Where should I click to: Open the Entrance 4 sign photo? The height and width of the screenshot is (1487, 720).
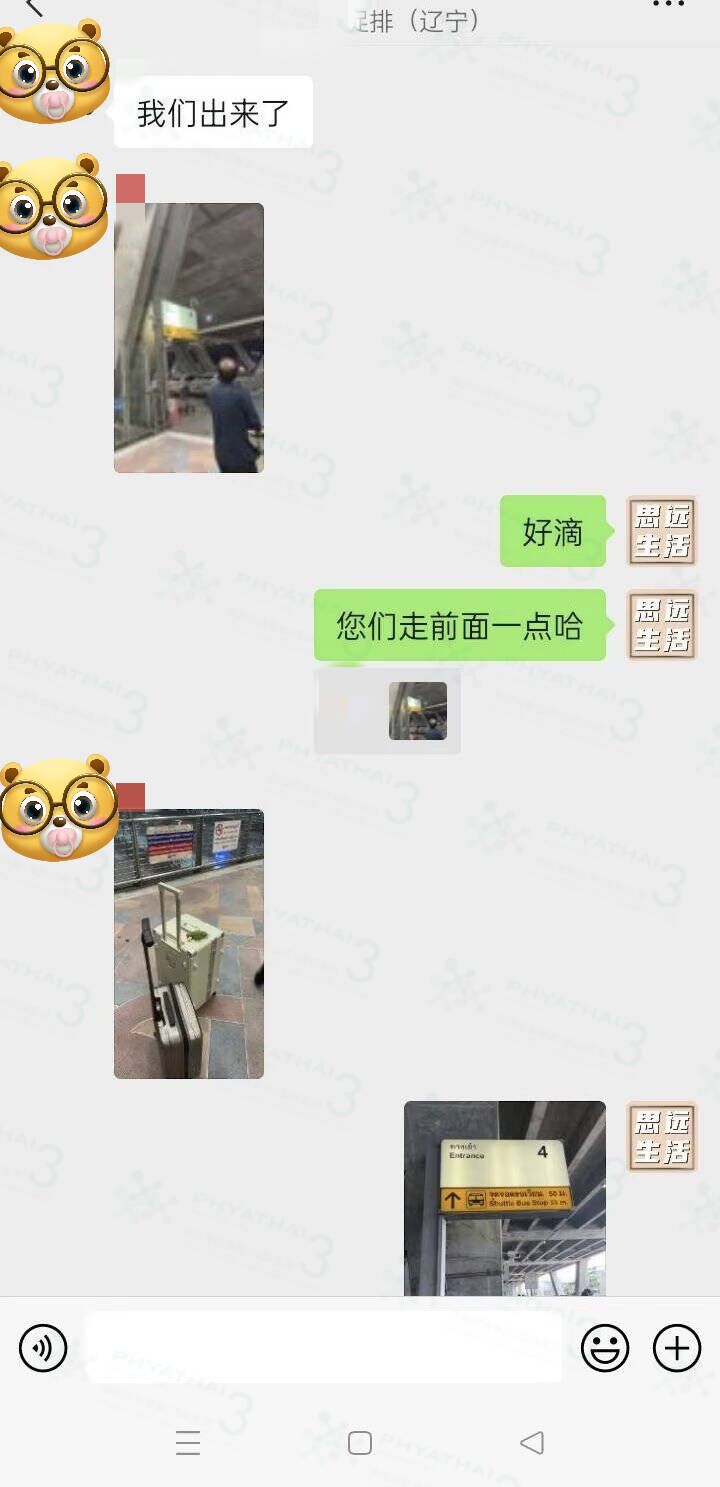pos(505,1198)
